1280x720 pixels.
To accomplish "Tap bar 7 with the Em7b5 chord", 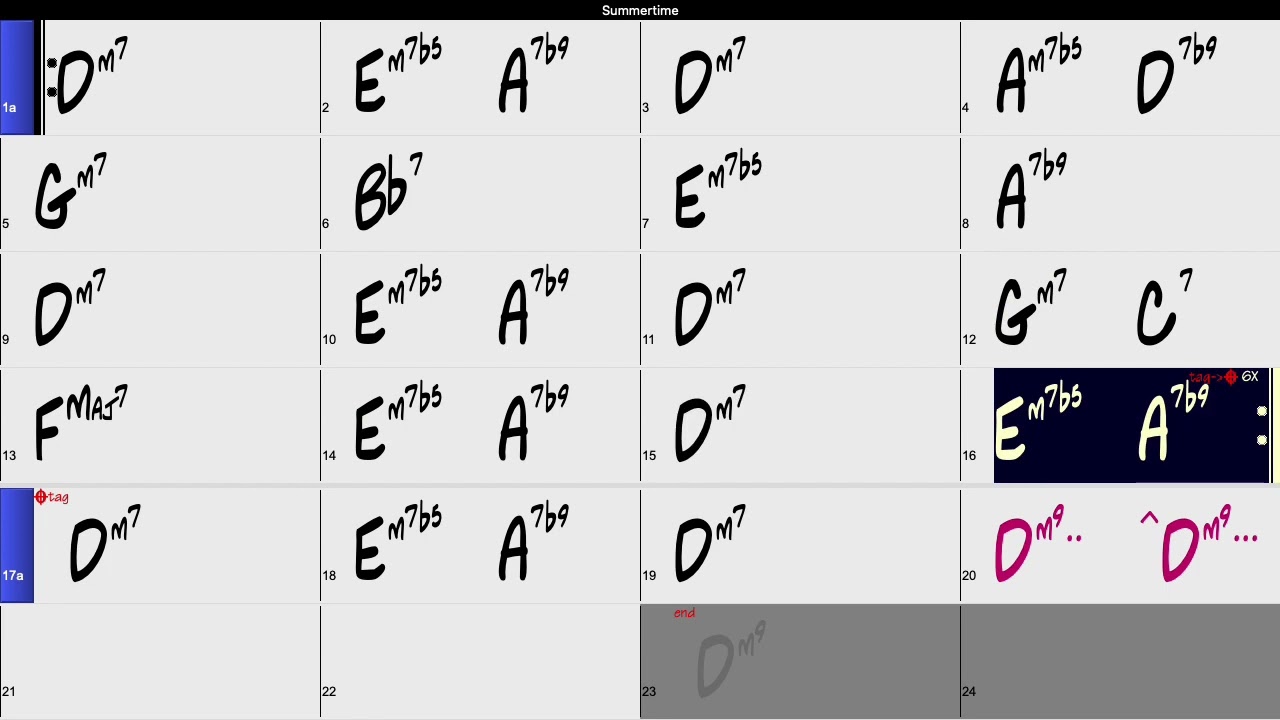I will click(800, 194).
